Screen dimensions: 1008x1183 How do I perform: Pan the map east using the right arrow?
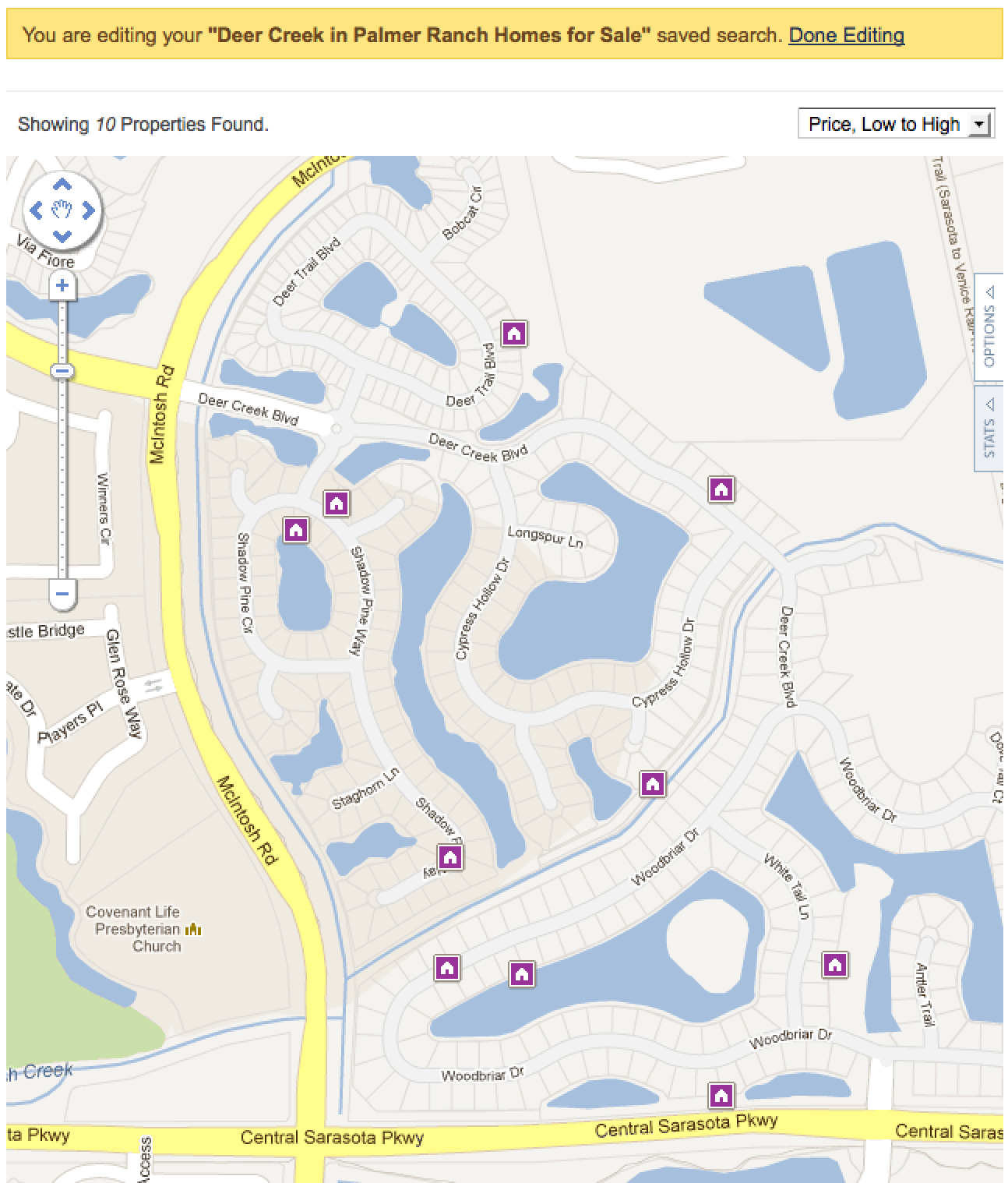pyautogui.click(x=88, y=211)
